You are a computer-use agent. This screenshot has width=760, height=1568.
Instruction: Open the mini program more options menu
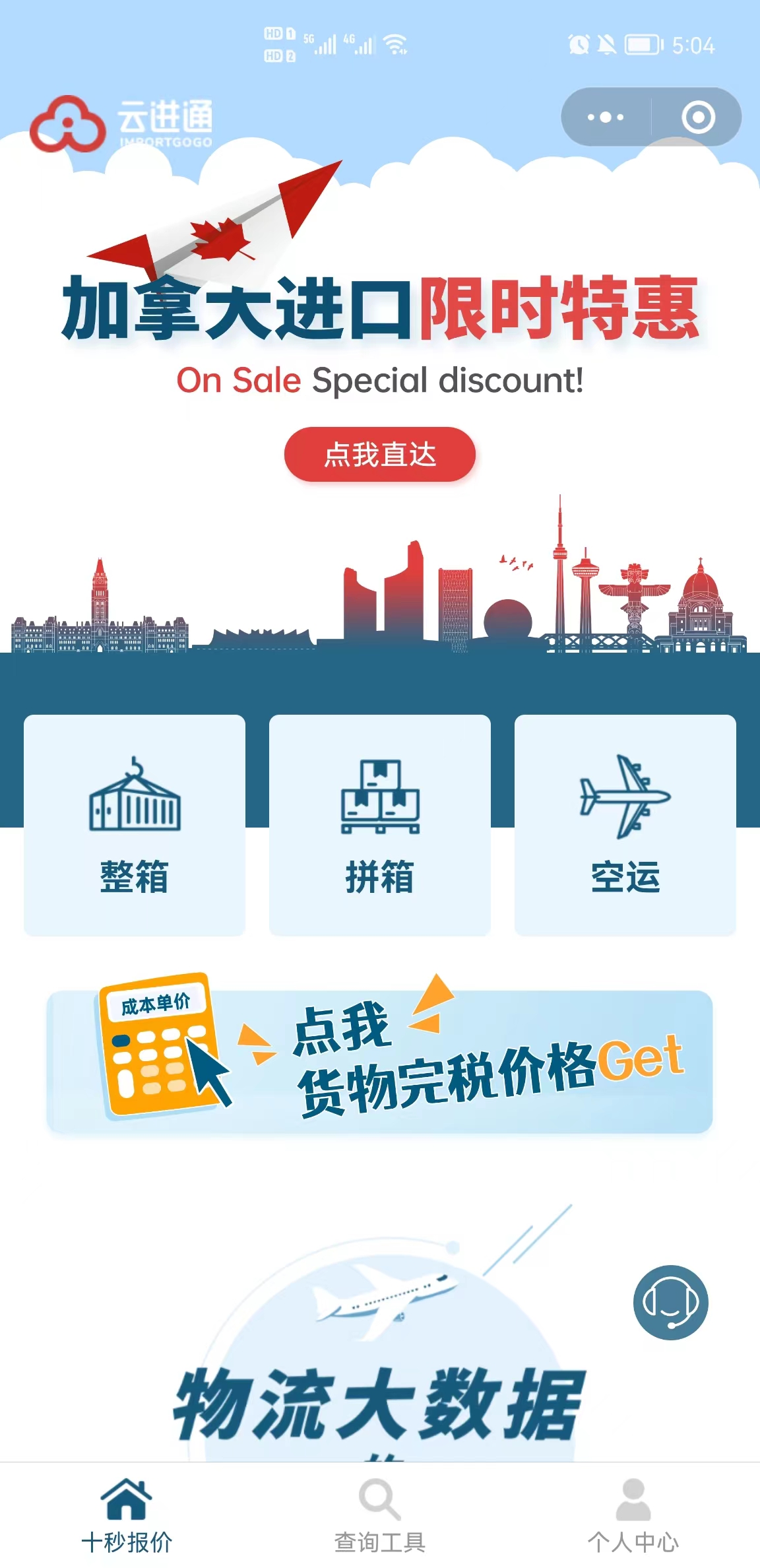[606, 117]
